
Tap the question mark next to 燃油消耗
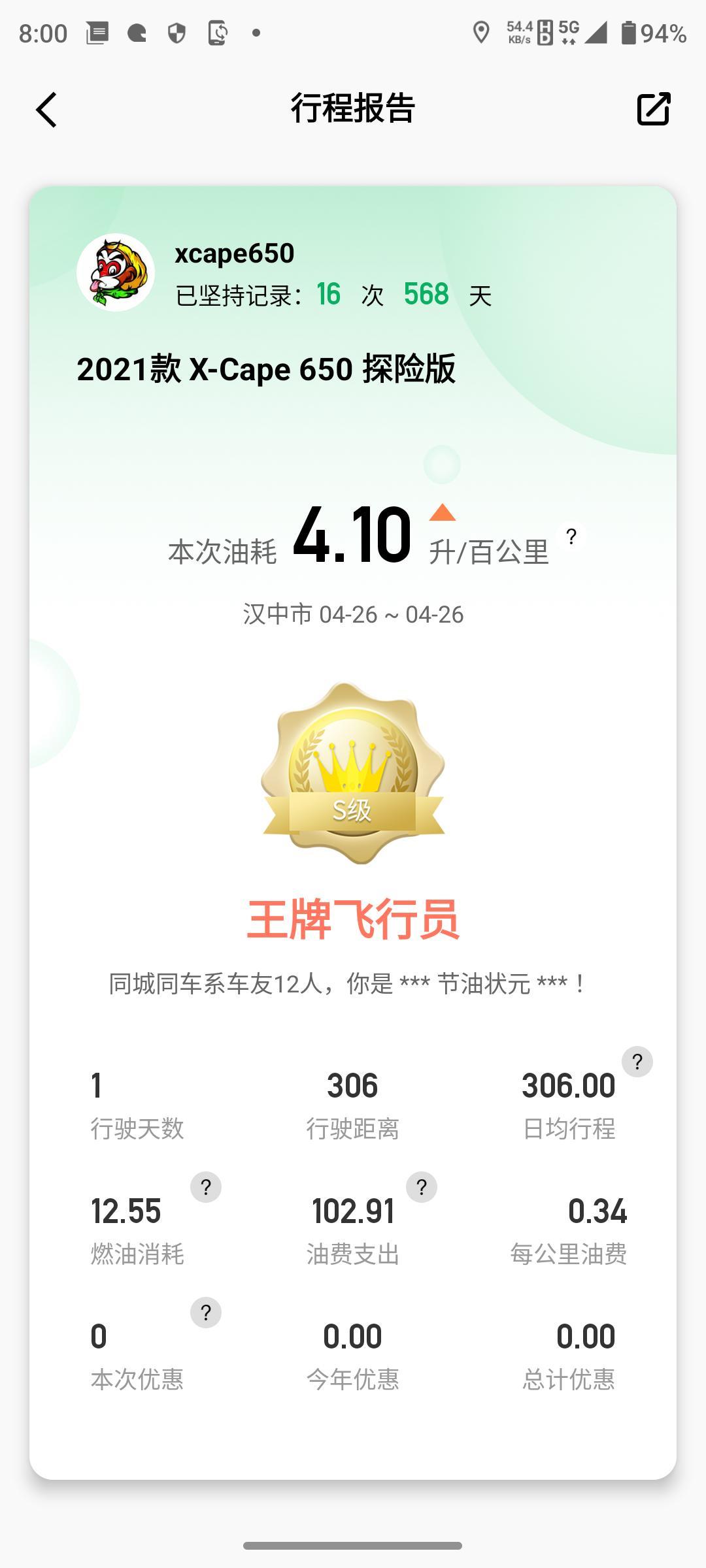[205, 1187]
